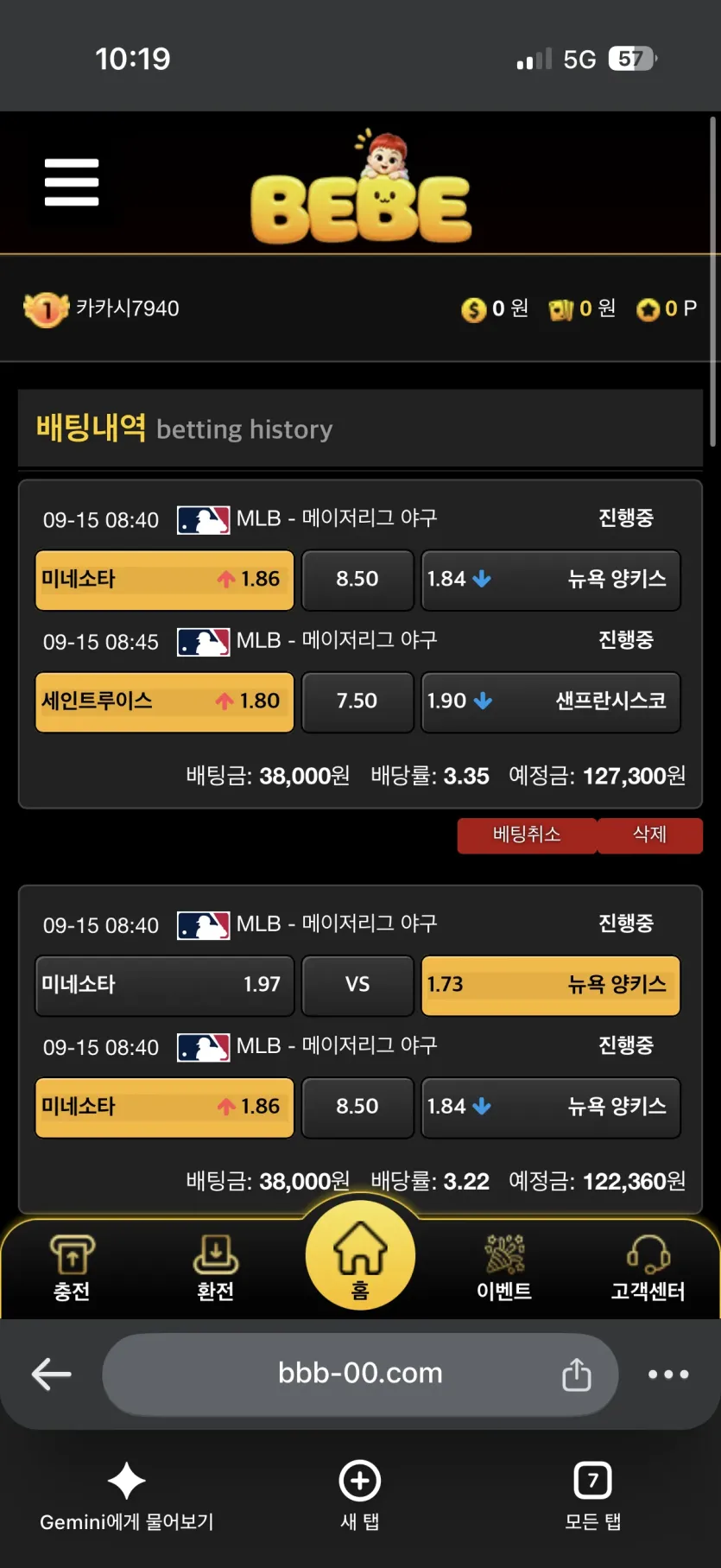Return to 홈 from the bottom bar
The width and height of the screenshot is (721, 1568).
pos(360,1255)
